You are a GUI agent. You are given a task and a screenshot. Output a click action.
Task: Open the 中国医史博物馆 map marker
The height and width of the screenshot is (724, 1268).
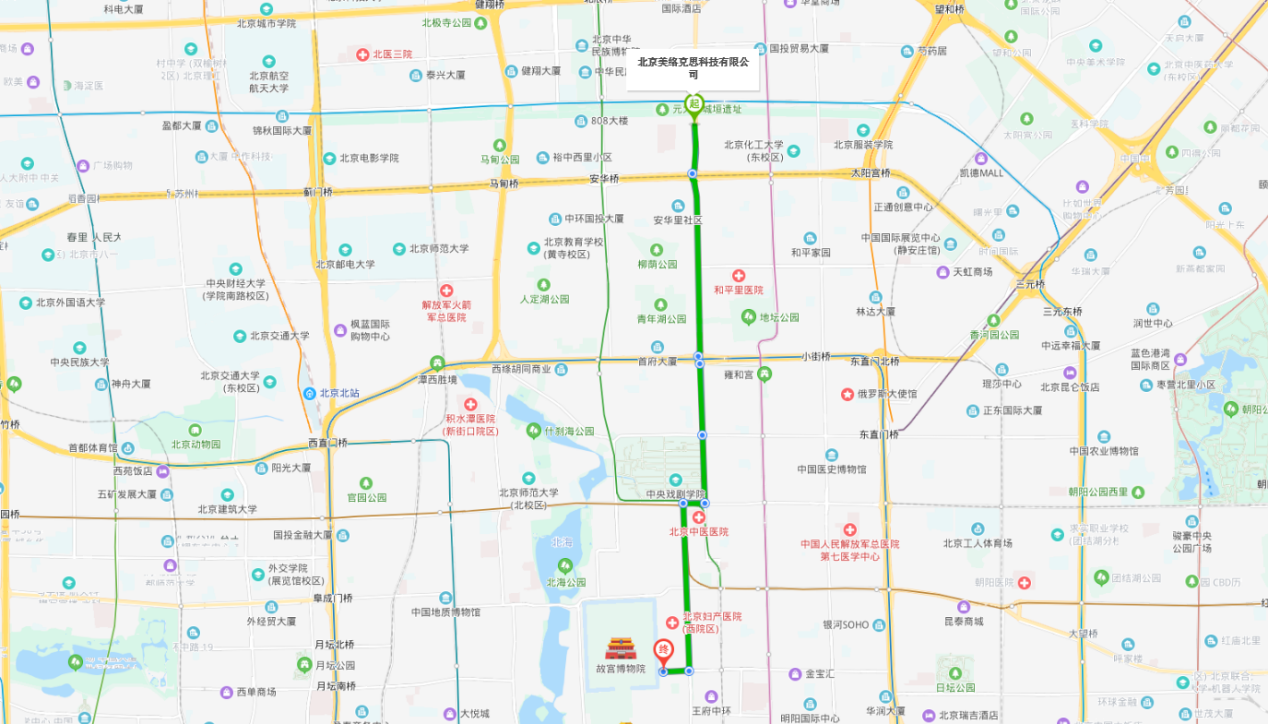(829, 453)
